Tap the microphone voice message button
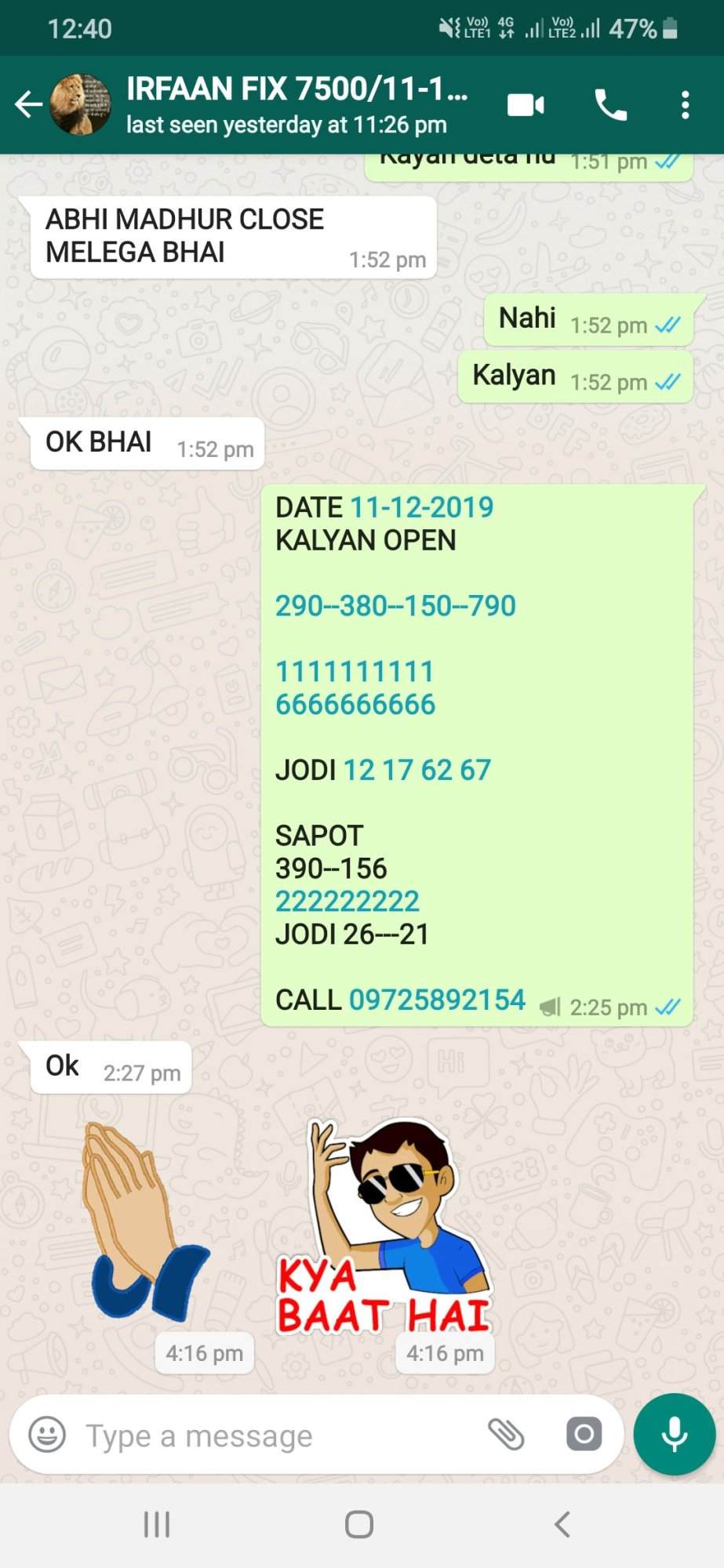 pyautogui.click(x=675, y=1435)
